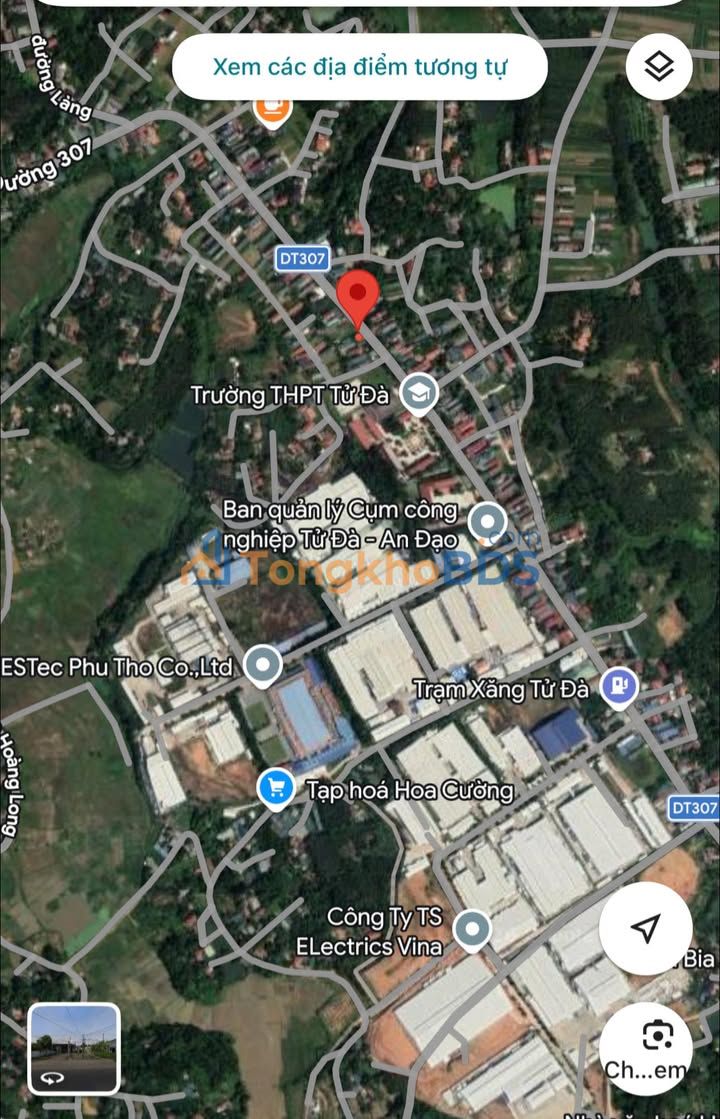The width and height of the screenshot is (720, 1119).
Task: Center the map on my location
Action: 645,928
